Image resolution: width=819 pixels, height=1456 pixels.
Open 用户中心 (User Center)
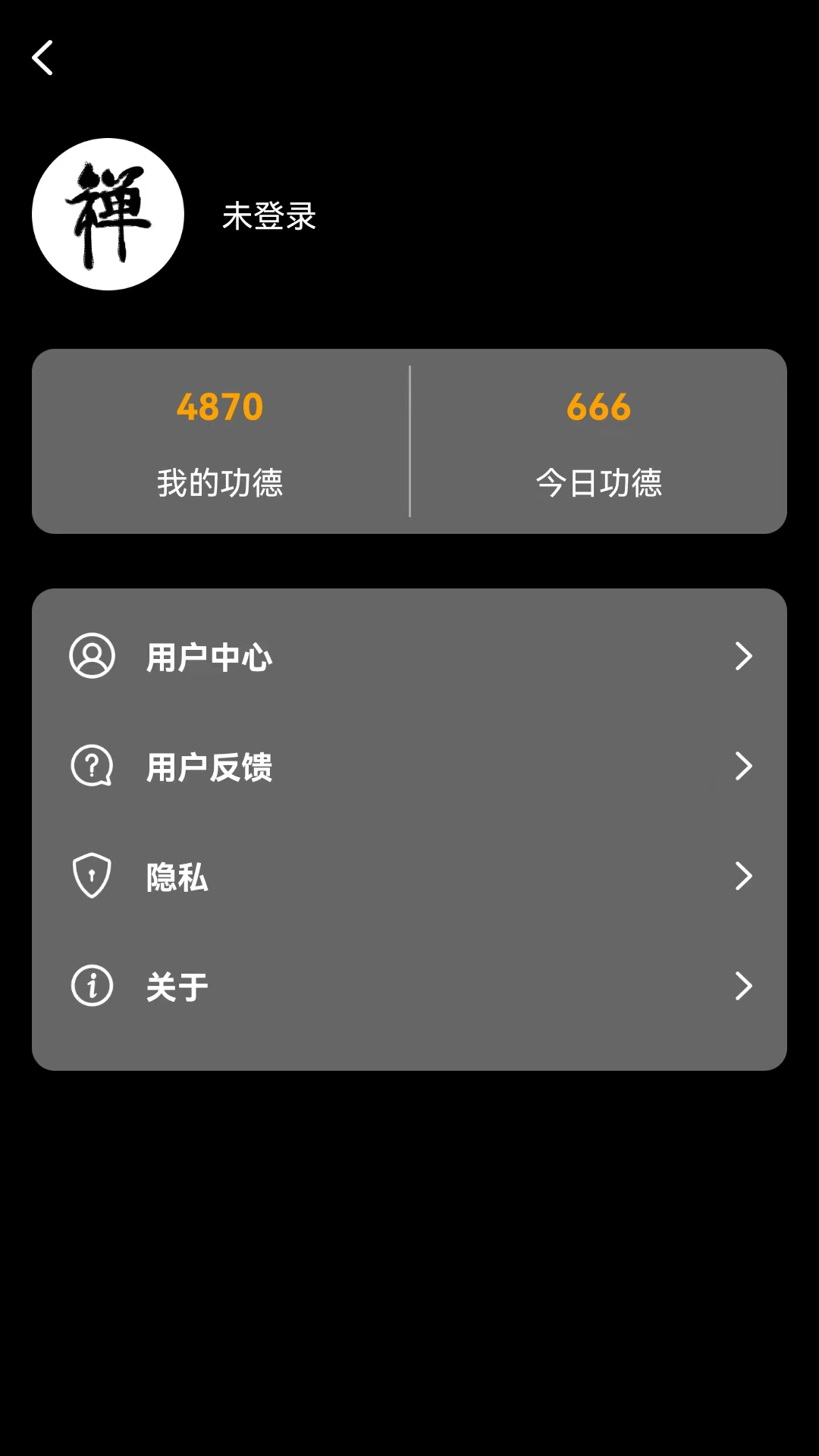409,656
